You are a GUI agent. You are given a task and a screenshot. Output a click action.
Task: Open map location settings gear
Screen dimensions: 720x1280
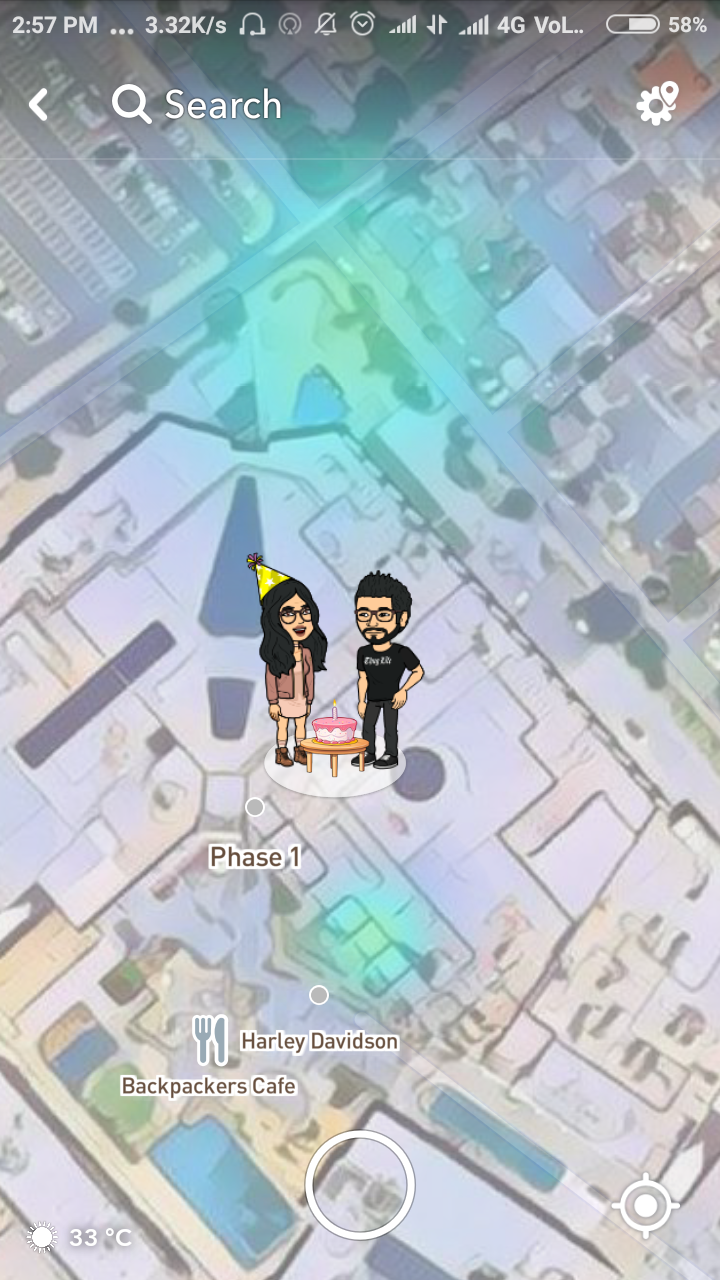pos(657,104)
